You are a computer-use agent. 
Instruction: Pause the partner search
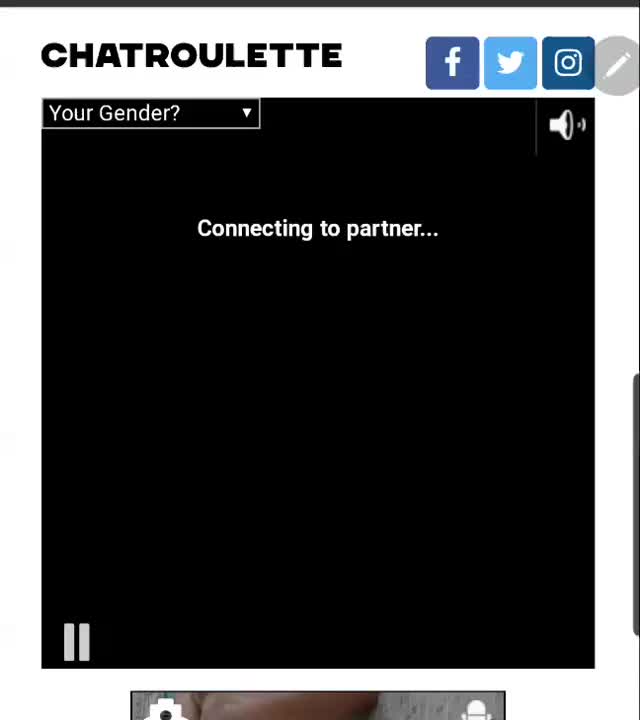tap(77, 642)
